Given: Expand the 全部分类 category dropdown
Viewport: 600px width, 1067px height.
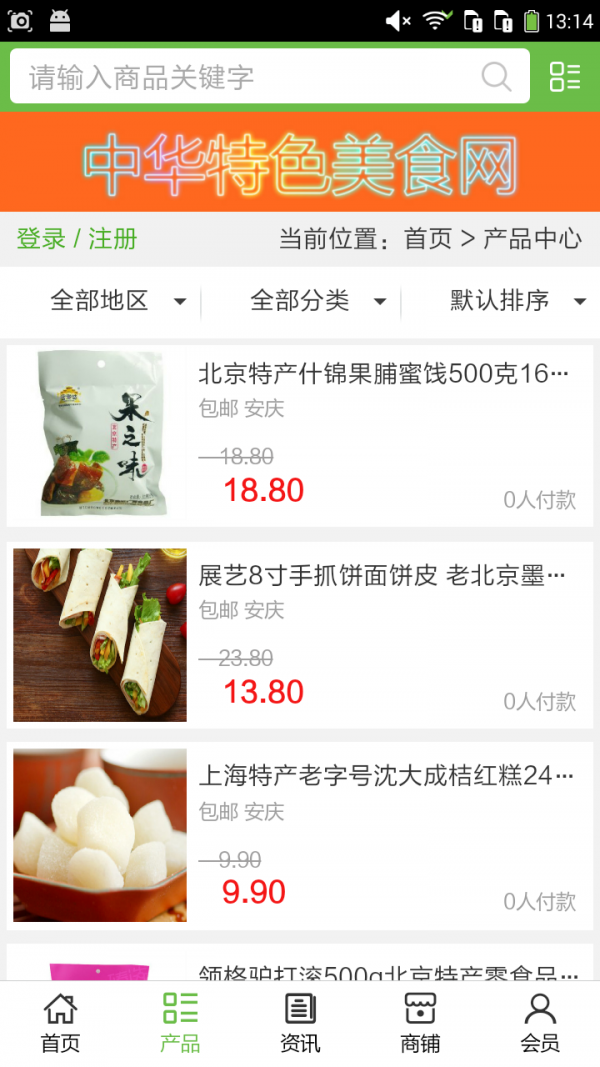Looking at the screenshot, I should click(315, 301).
